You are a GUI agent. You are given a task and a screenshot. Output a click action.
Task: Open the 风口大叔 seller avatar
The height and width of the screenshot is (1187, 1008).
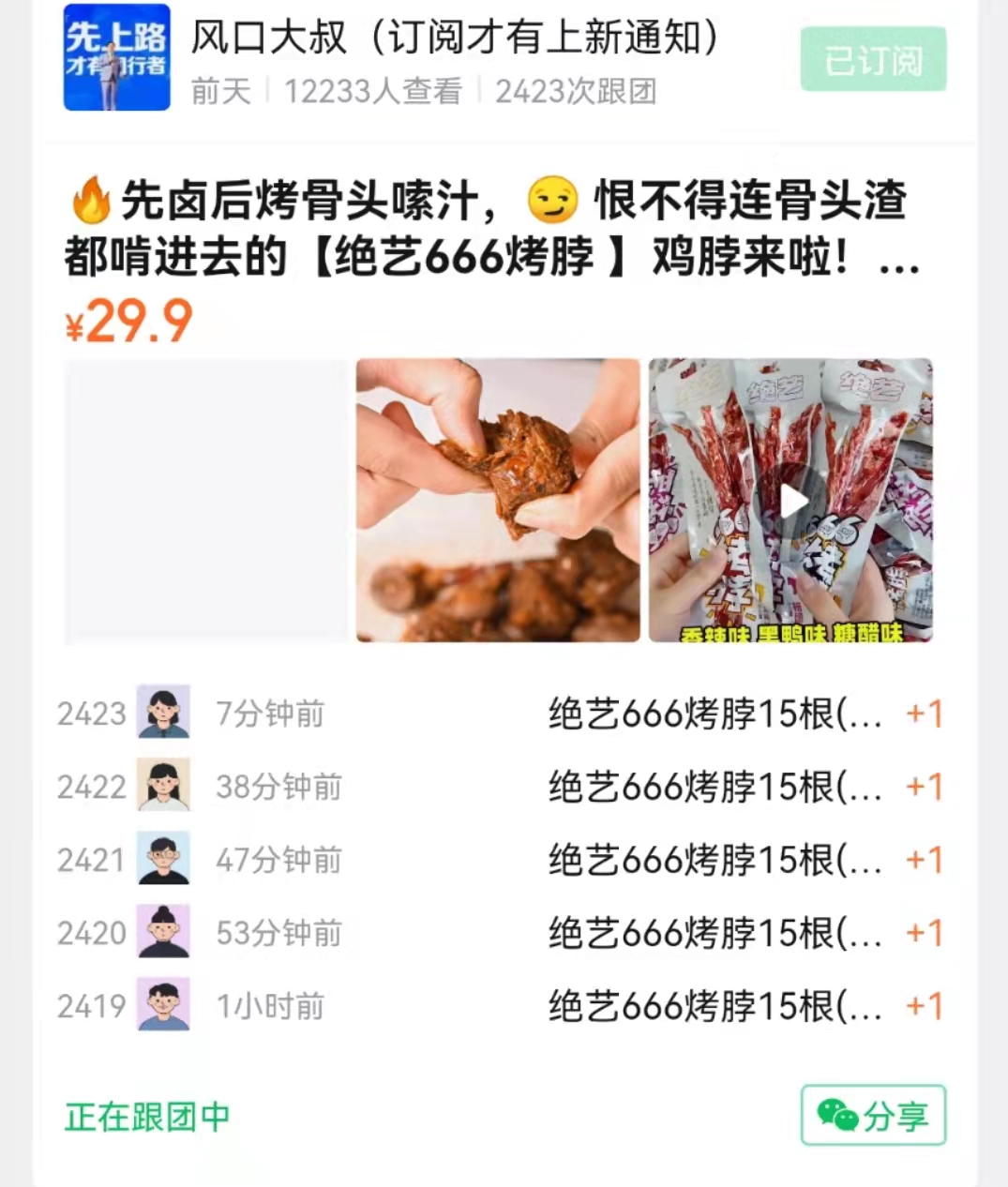tap(116, 57)
